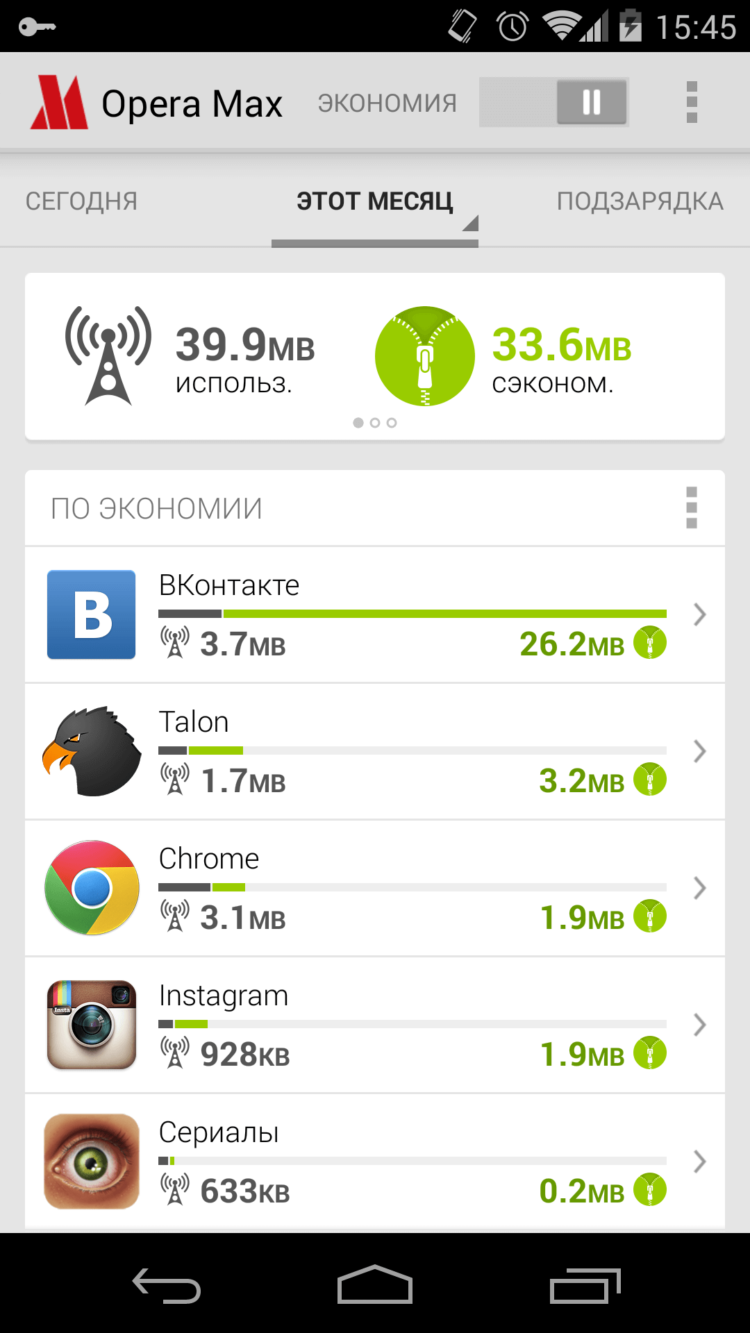Image resolution: width=750 pixels, height=1333 pixels.
Task: Switch to the СЕГОДНЯ tab
Action: click(80, 200)
